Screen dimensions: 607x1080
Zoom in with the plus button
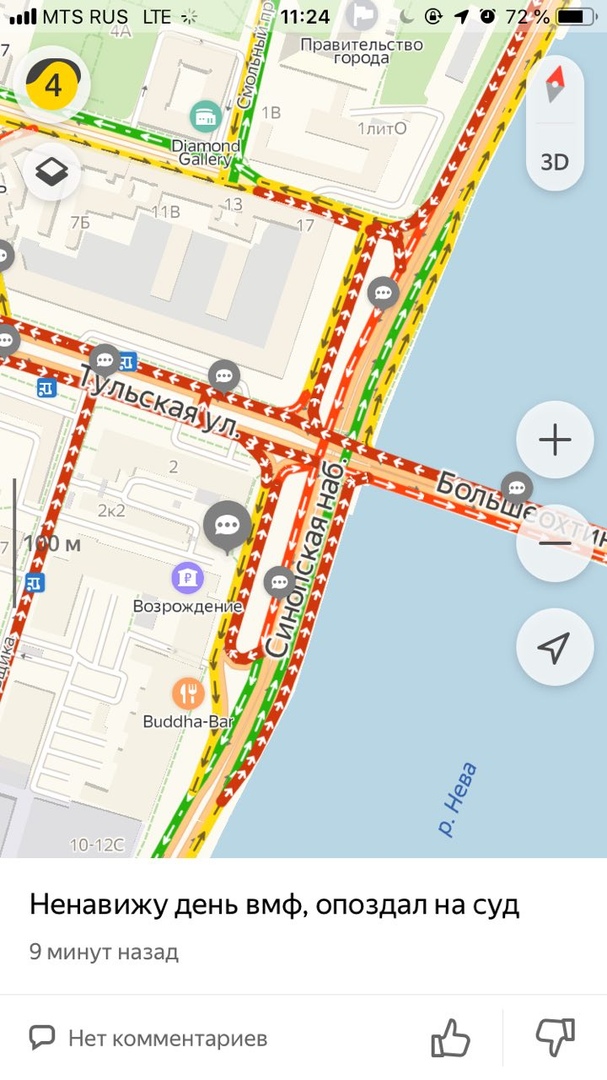[555, 440]
